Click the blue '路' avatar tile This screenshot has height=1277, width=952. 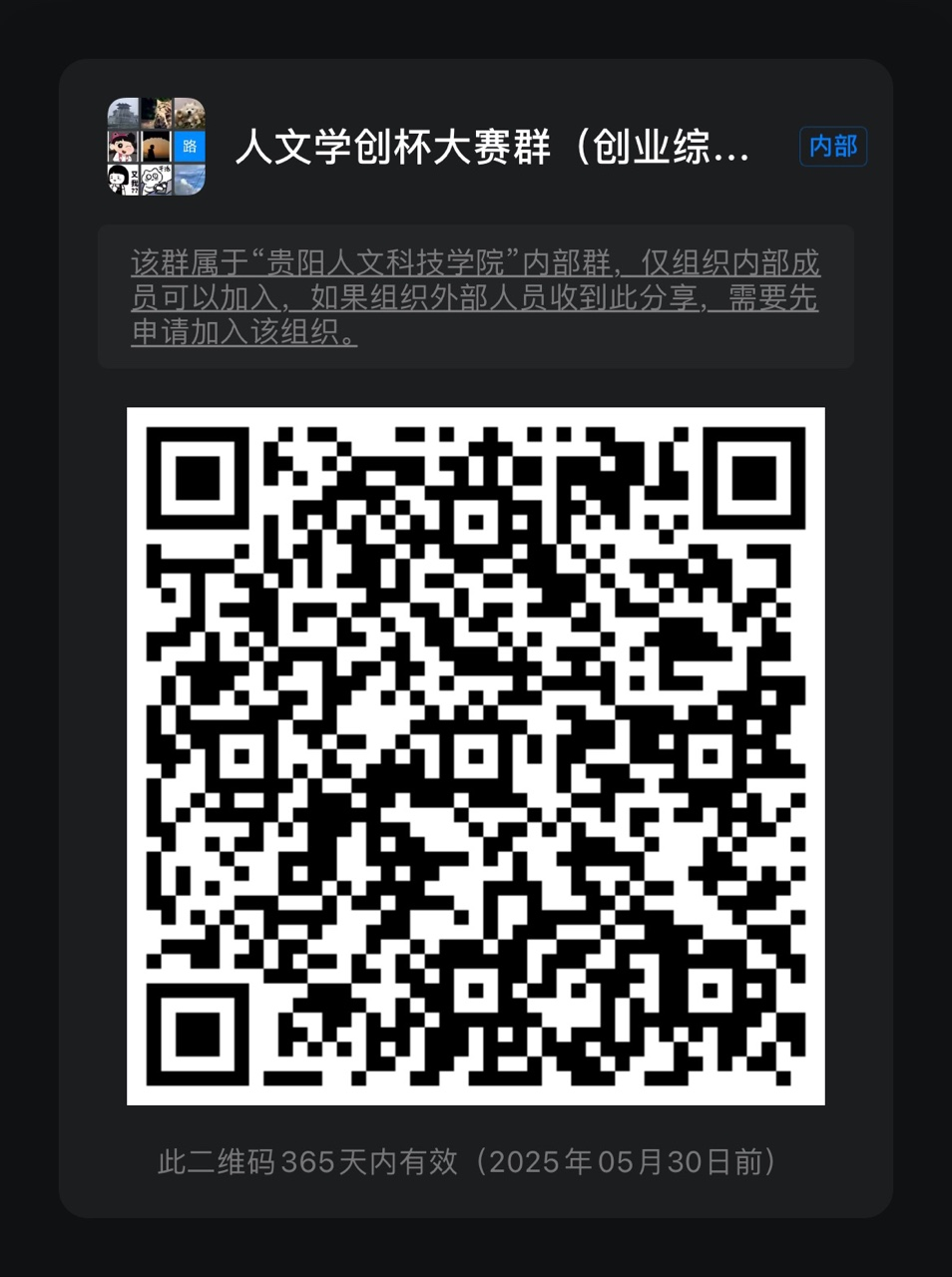(189, 147)
